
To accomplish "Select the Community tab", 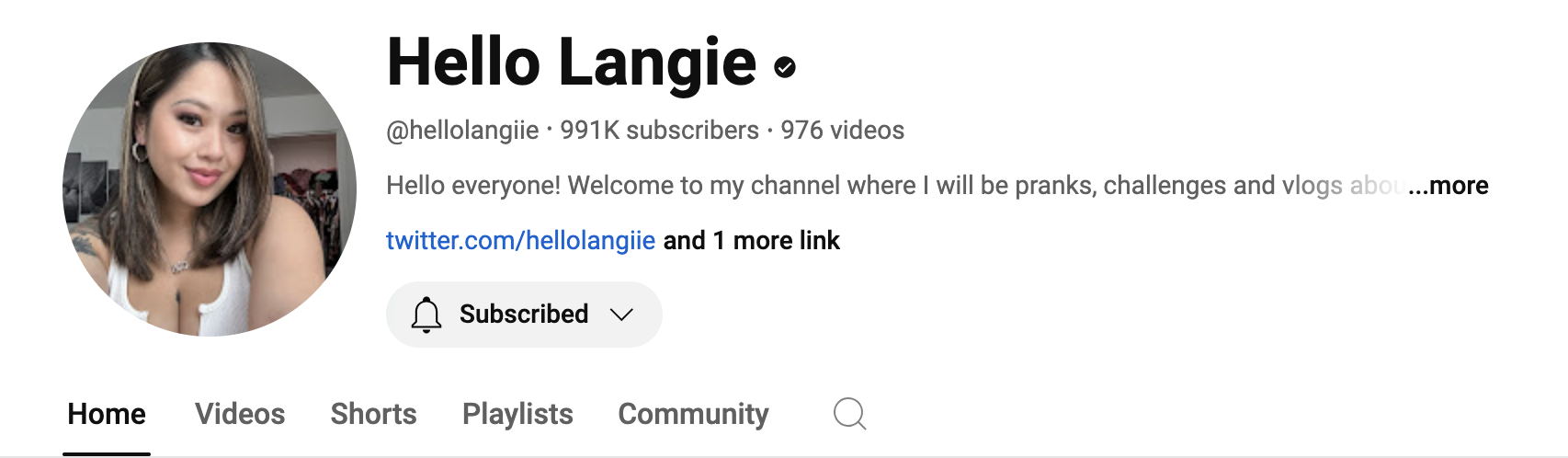I will tap(693, 414).
